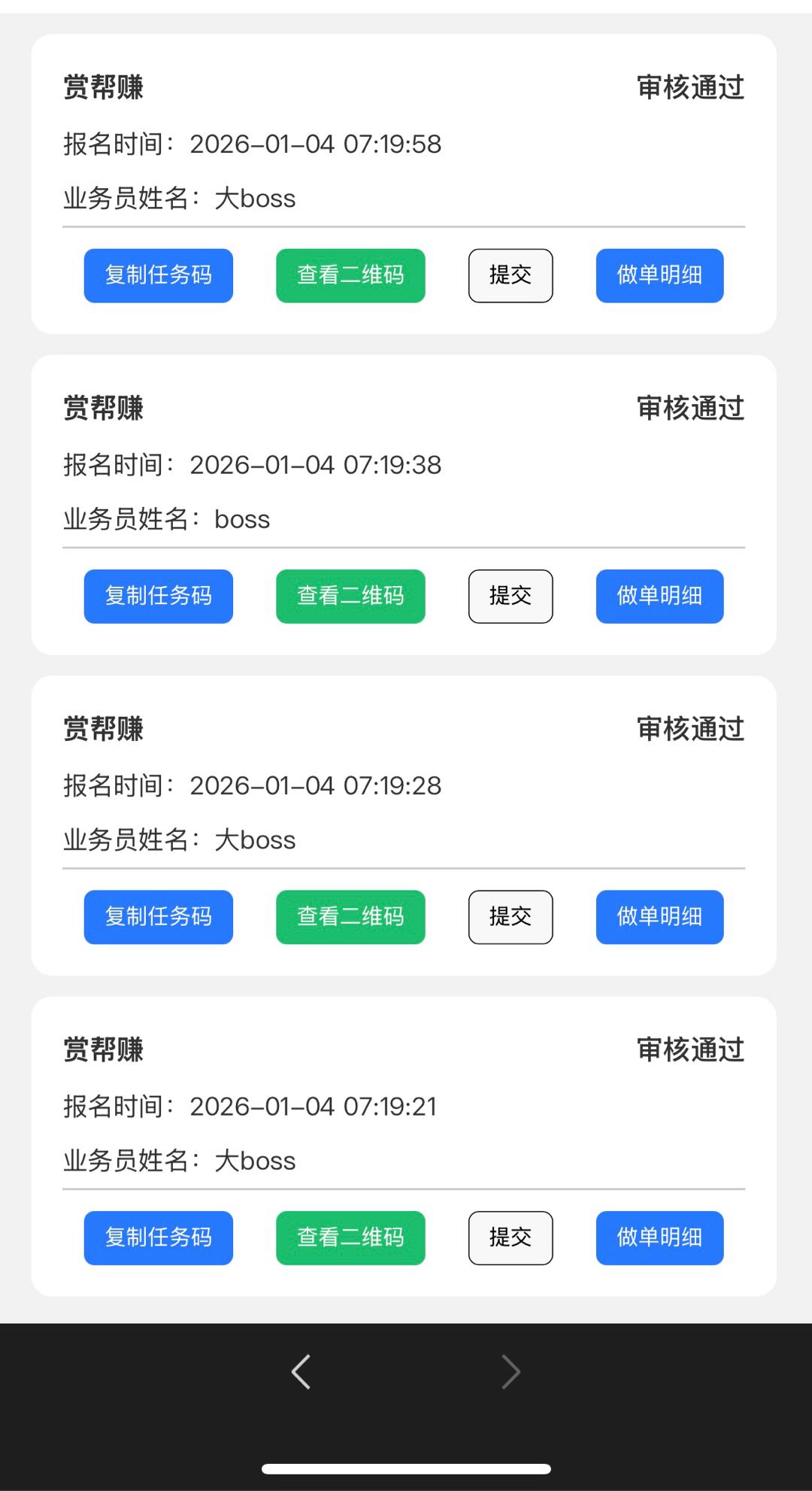Image resolution: width=812 pixels, height=1491 pixels.
Task: Select the 赏帮赚 title on the top card
Action: coord(102,87)
